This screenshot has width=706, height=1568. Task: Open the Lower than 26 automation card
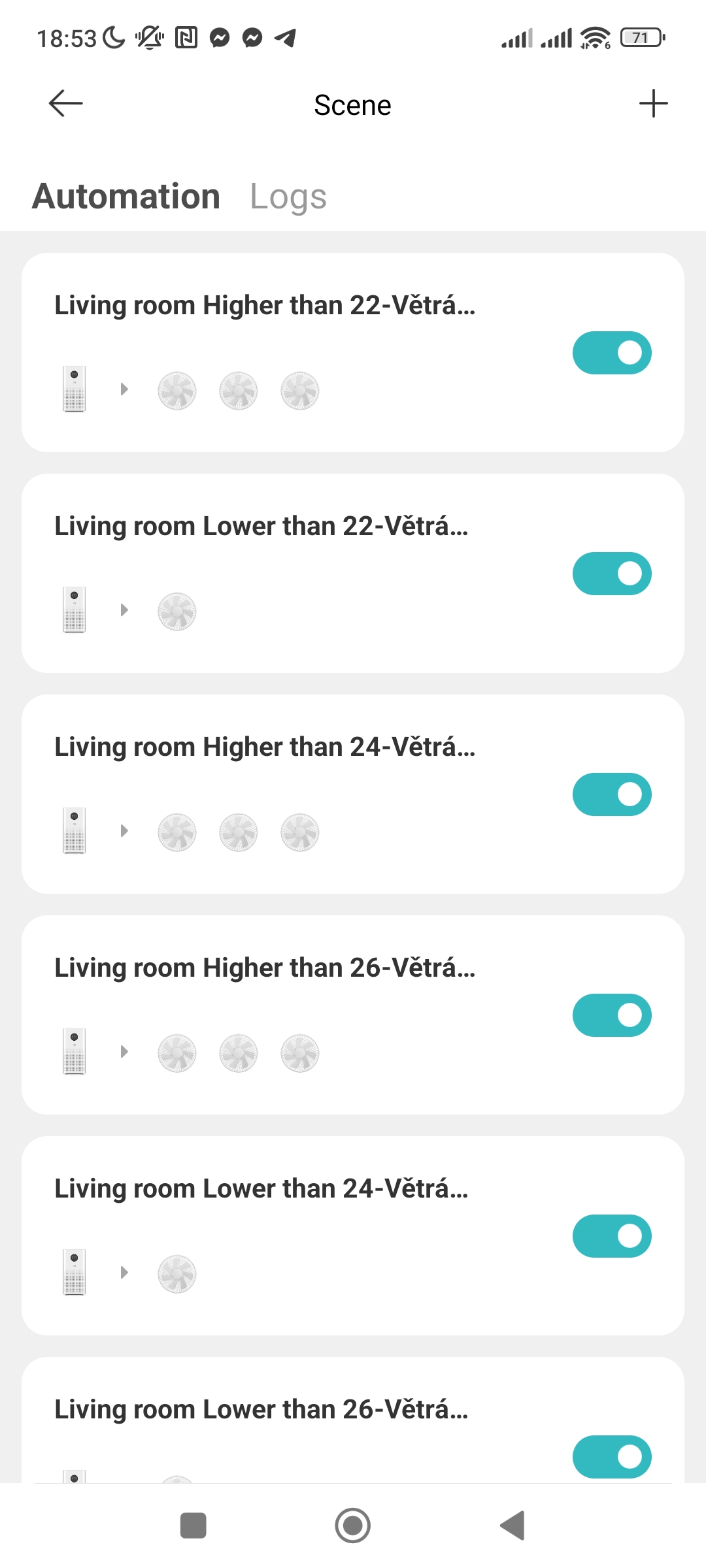tap(261, 1410)
